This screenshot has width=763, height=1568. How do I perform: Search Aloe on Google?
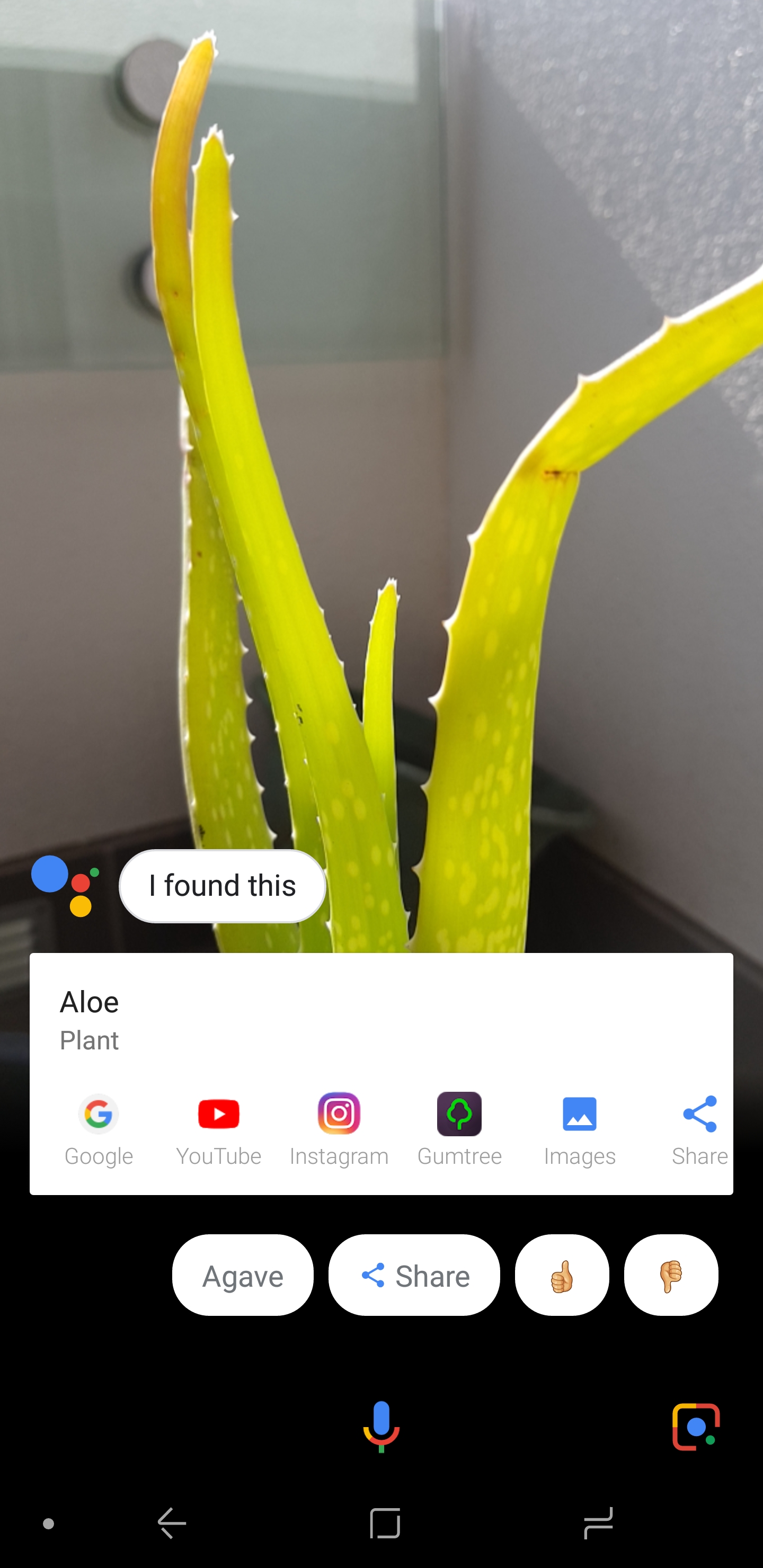pos(99,1130)
